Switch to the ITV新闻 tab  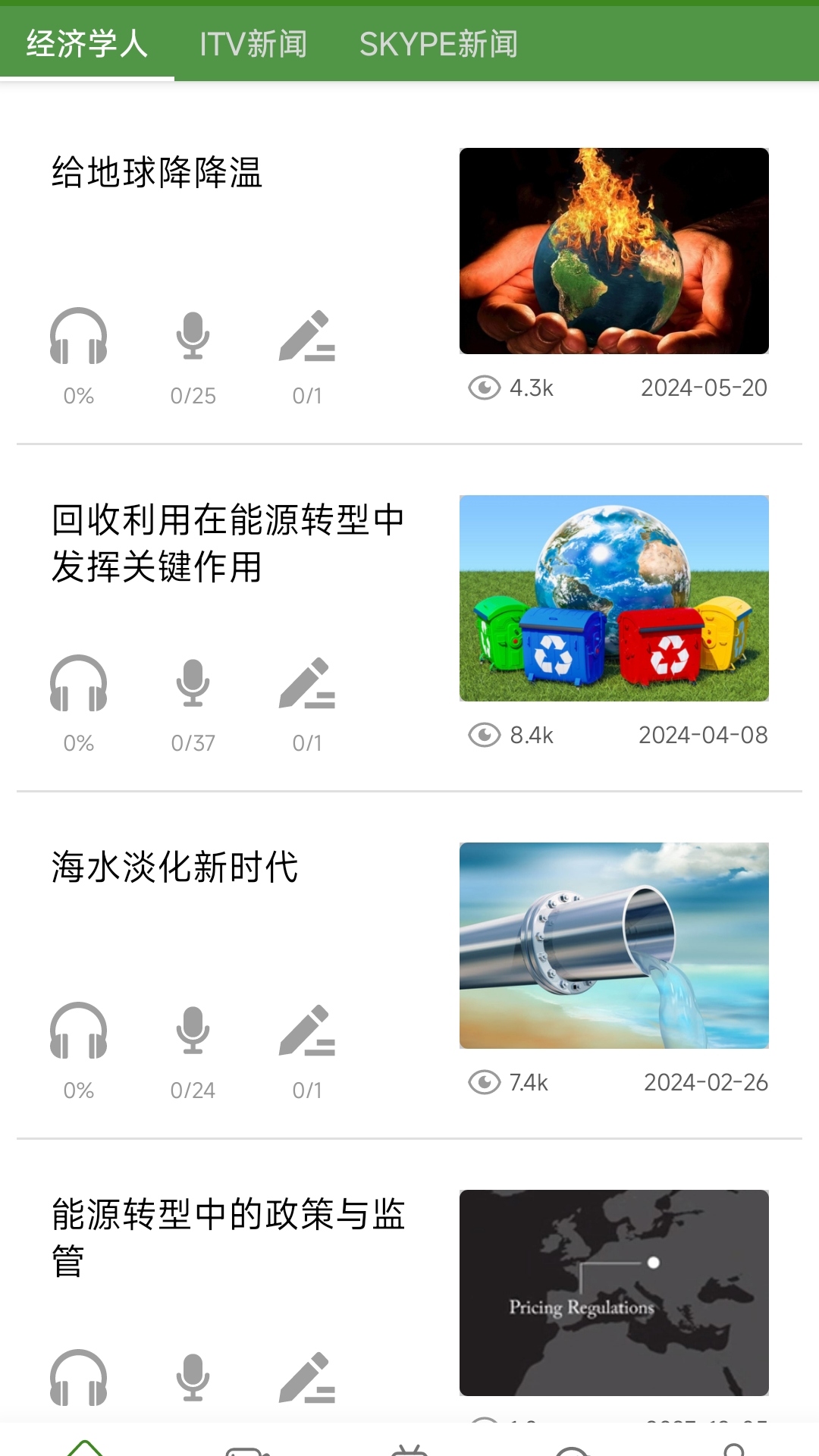pos(253,44)
